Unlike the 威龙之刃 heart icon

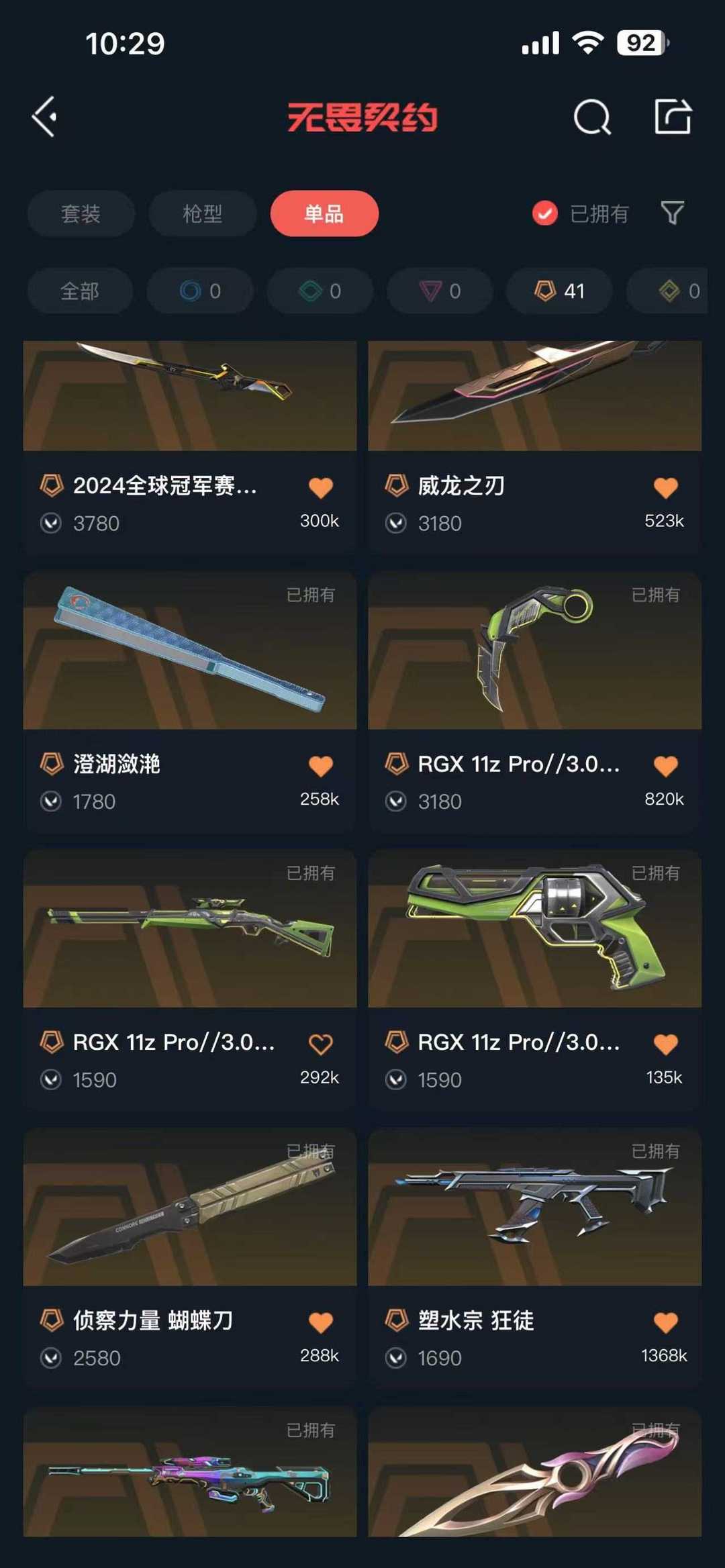point(666,487)
